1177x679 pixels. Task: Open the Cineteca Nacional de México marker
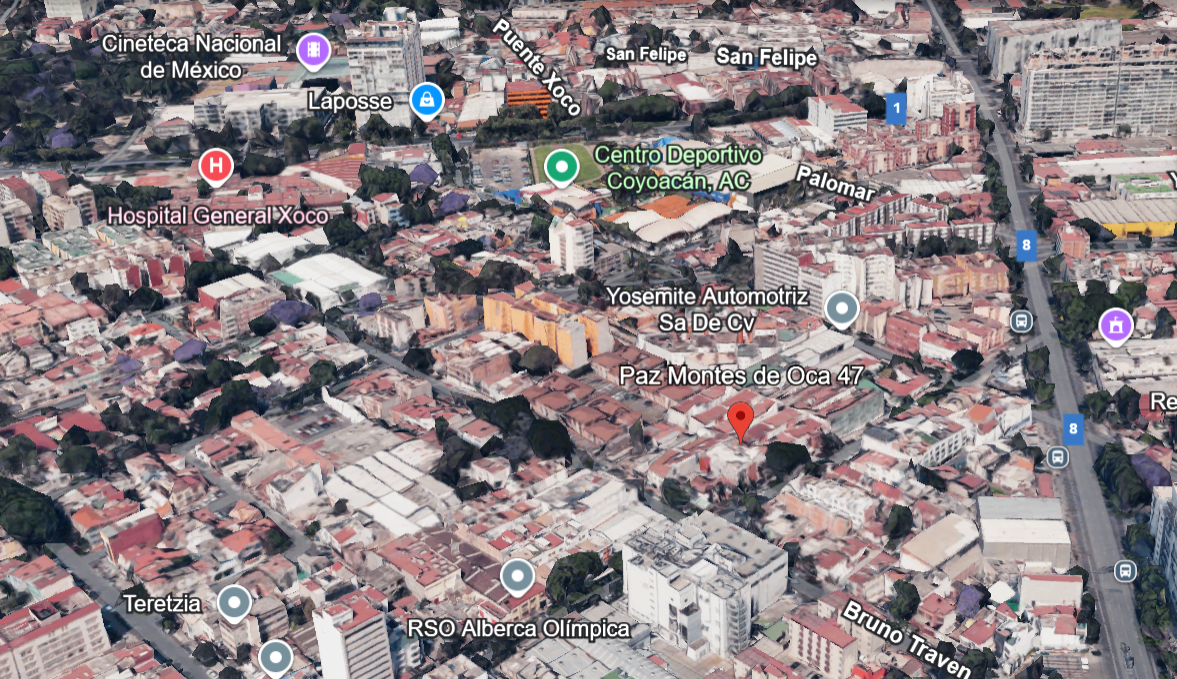(x=313, y=51)
